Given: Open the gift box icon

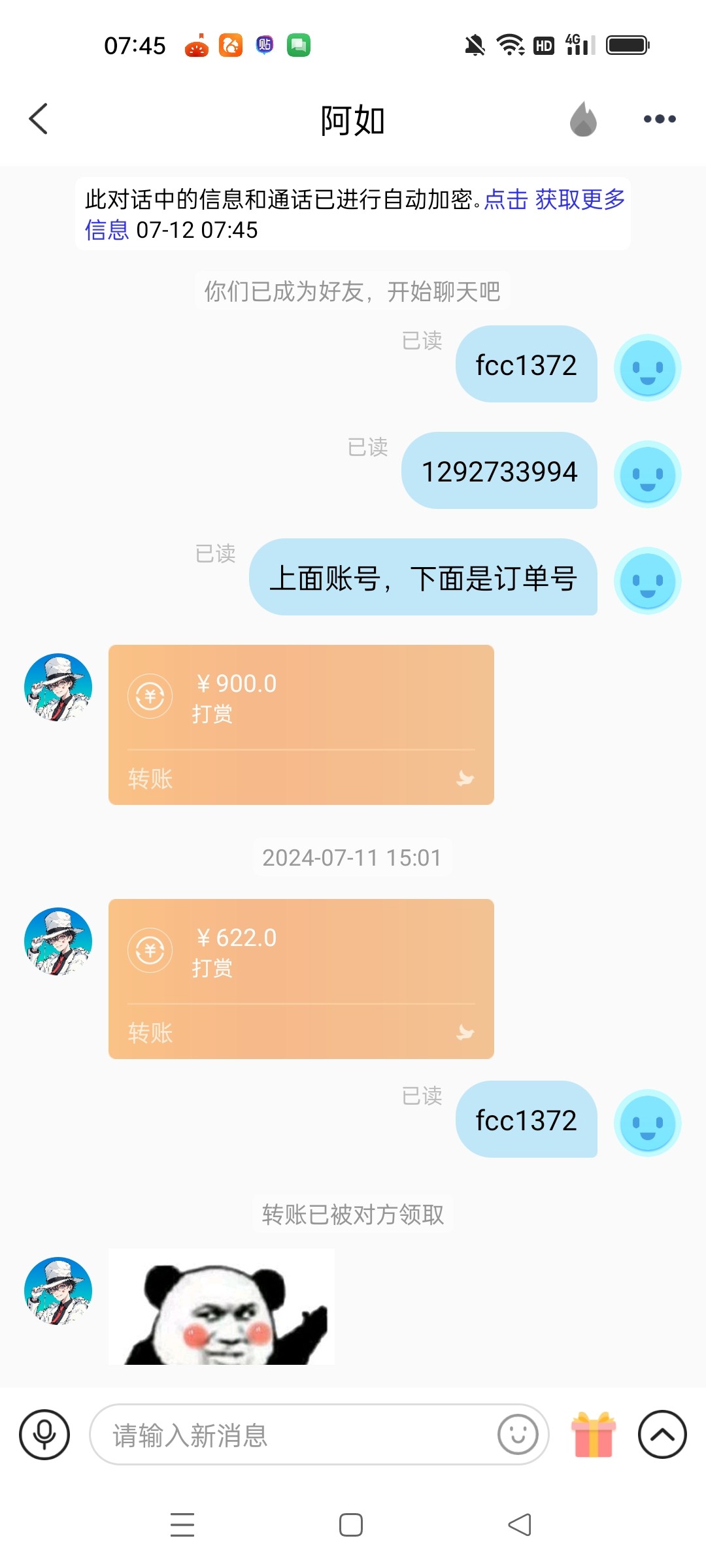Looking at the screenshot, I should tap(594, 1435).
